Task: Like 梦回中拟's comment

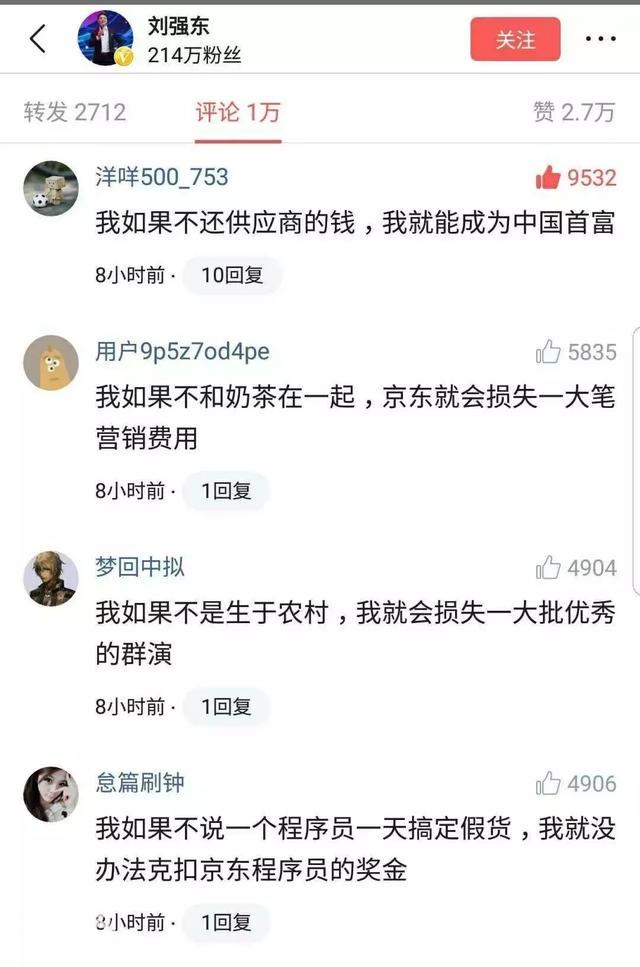Action: (548, 568)
